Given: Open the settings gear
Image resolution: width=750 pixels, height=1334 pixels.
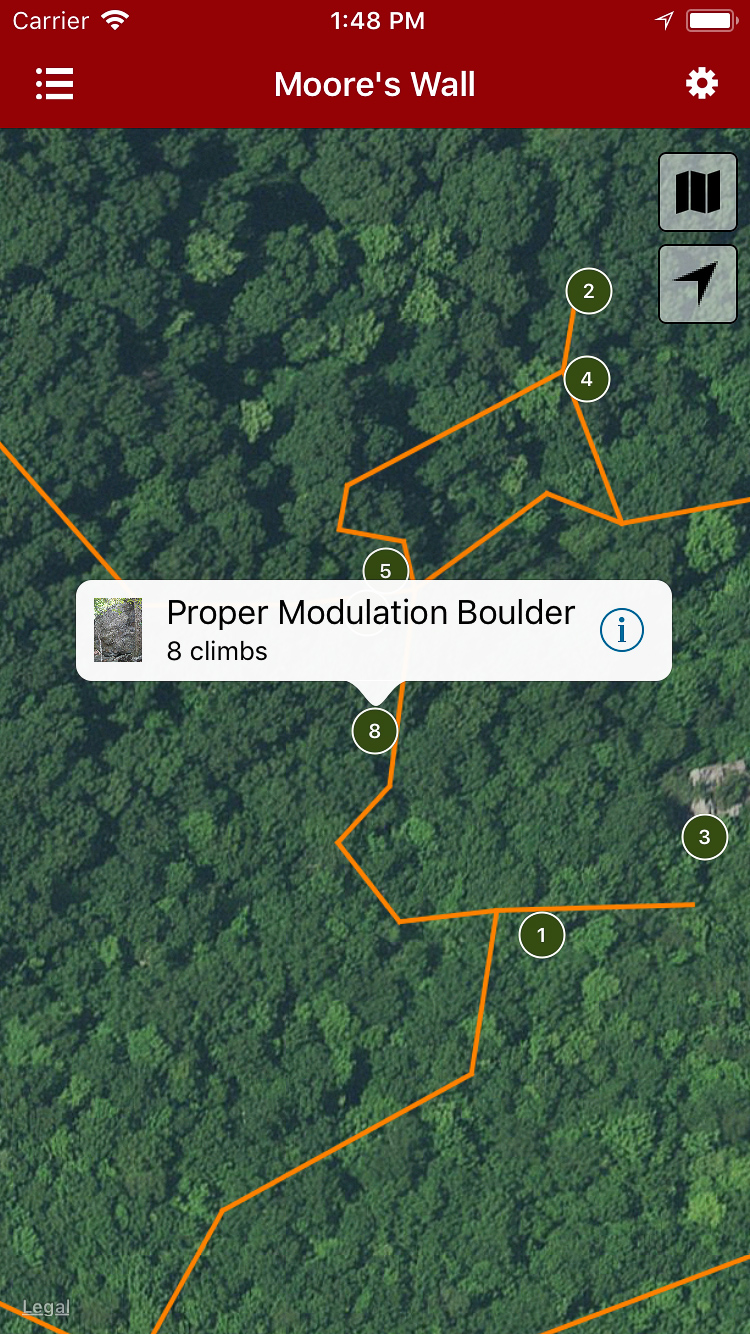Looking at the screenshot, I should click(701, 84).
